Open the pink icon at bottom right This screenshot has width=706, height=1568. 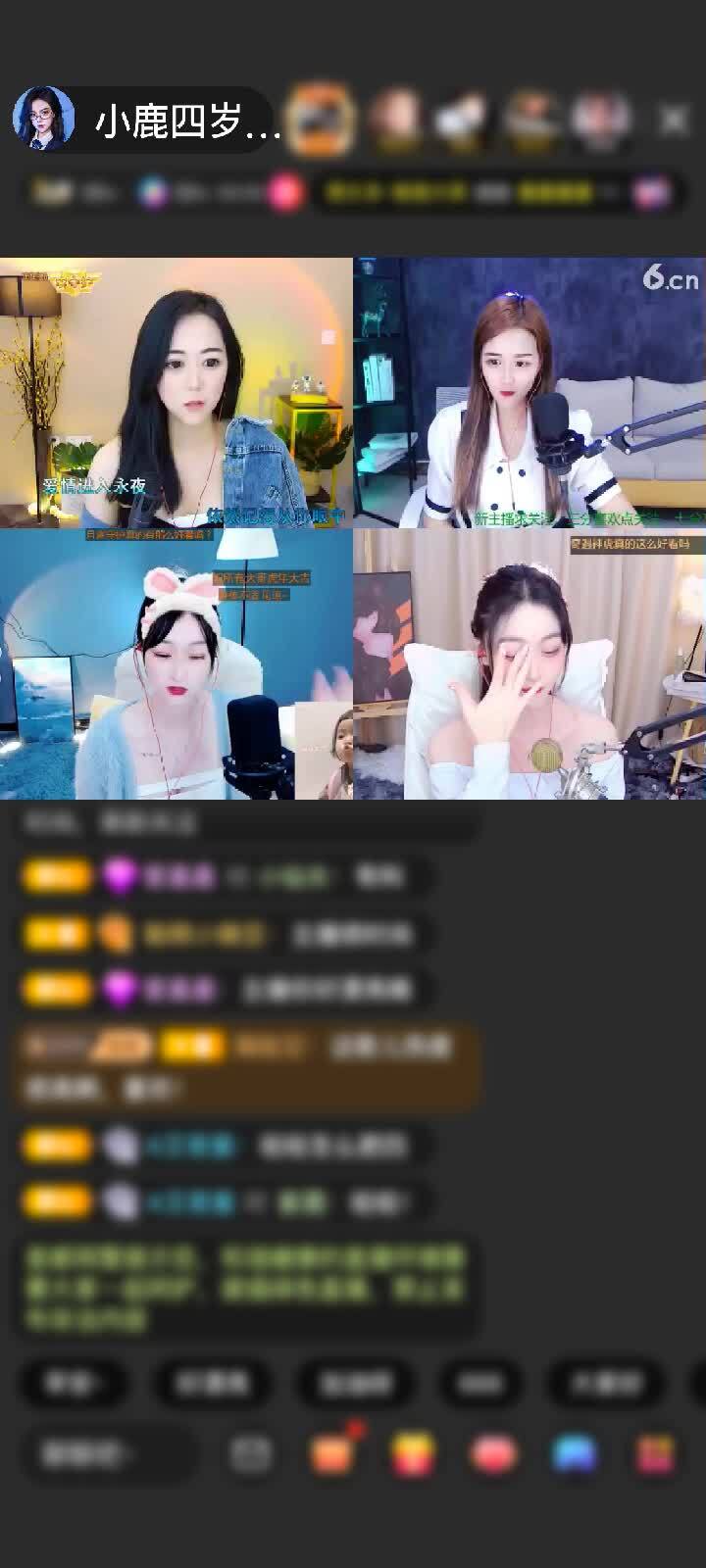pyautogui.click(x=654, y=1454)
